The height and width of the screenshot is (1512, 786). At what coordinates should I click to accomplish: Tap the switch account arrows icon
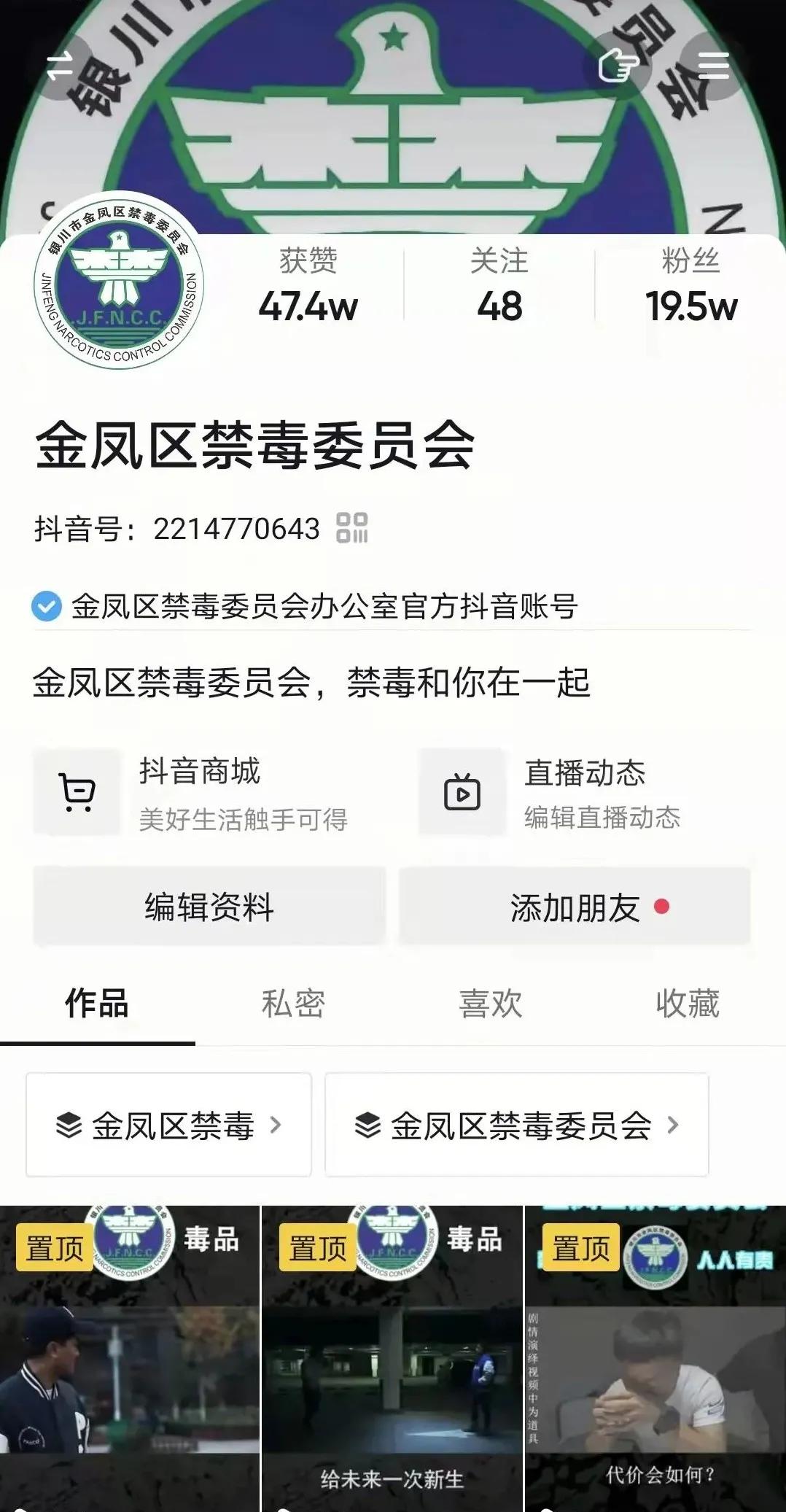click(61, 66)
